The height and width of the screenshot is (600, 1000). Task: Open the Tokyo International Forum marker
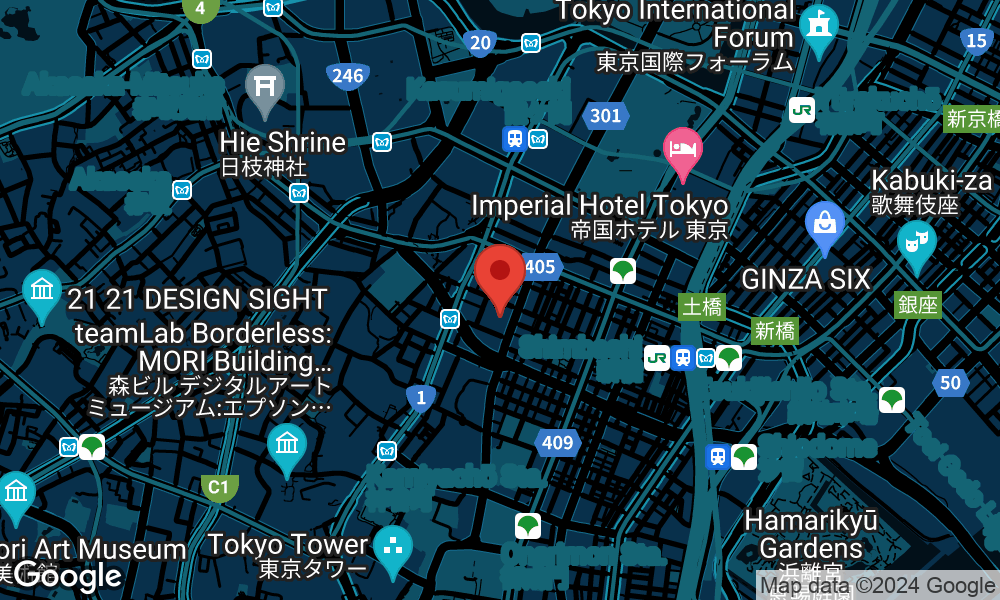[819, 27]
